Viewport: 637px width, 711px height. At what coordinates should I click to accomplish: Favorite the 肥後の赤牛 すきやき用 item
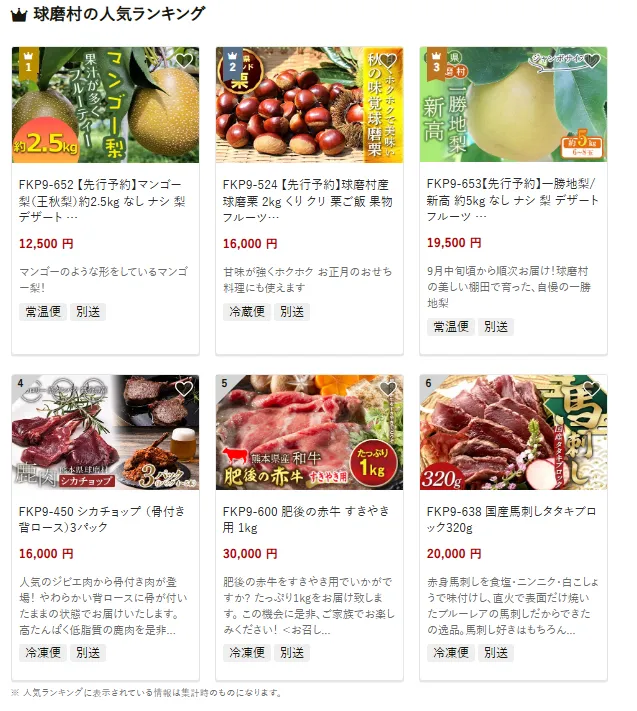(x=388, y=389)
